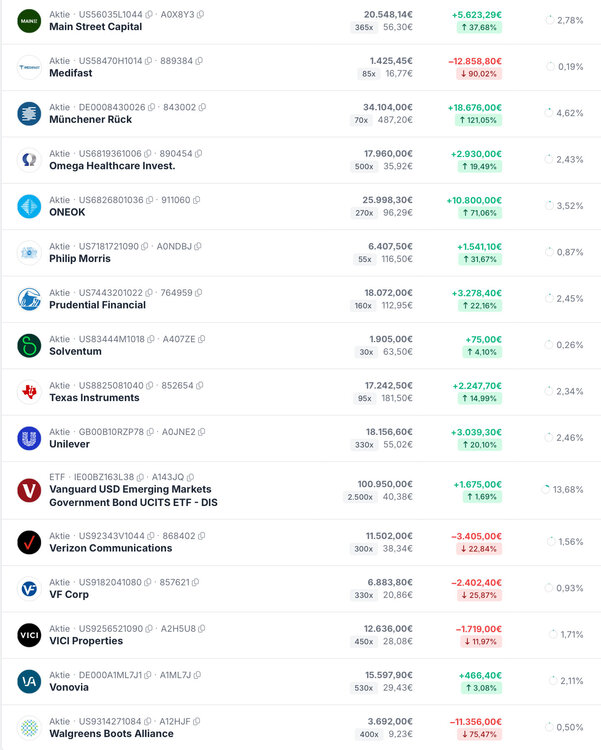Copy the WKN 843002 of Münchener Rück

[x=201, y=107]
